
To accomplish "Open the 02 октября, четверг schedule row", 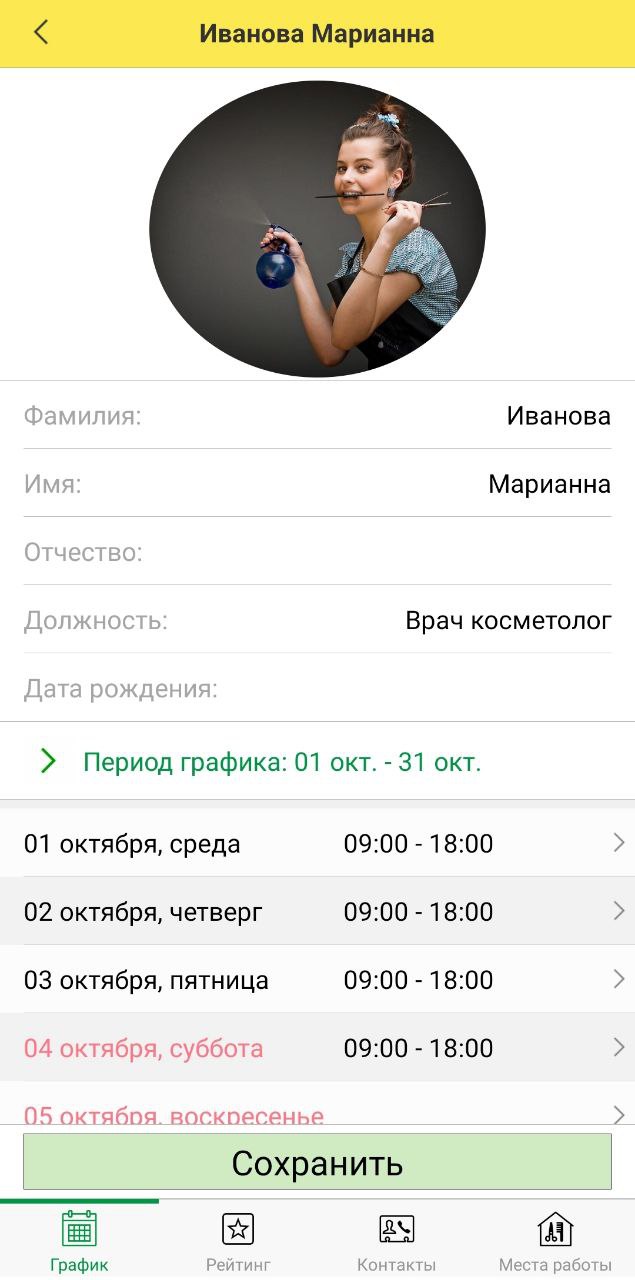I will pyautogui.click(x=317, y=912).
